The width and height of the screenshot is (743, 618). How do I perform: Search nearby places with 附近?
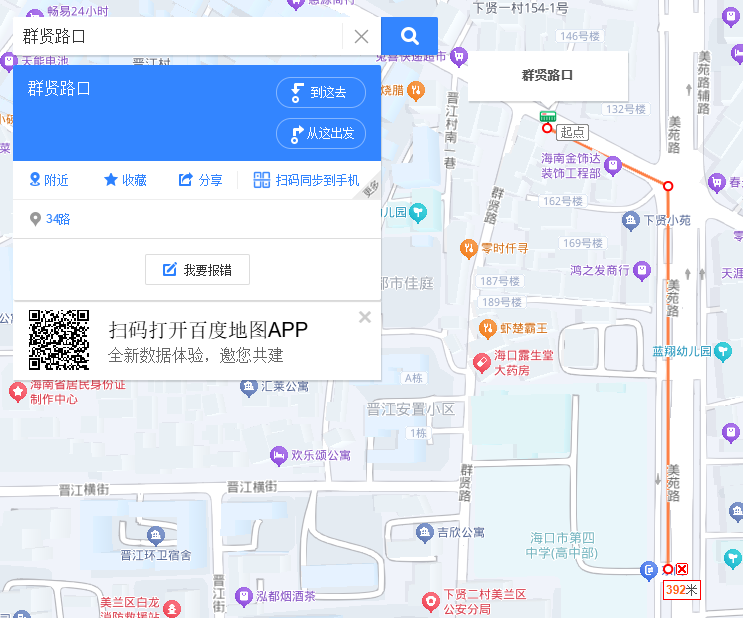pyautogui.click(x=49, y=180)
